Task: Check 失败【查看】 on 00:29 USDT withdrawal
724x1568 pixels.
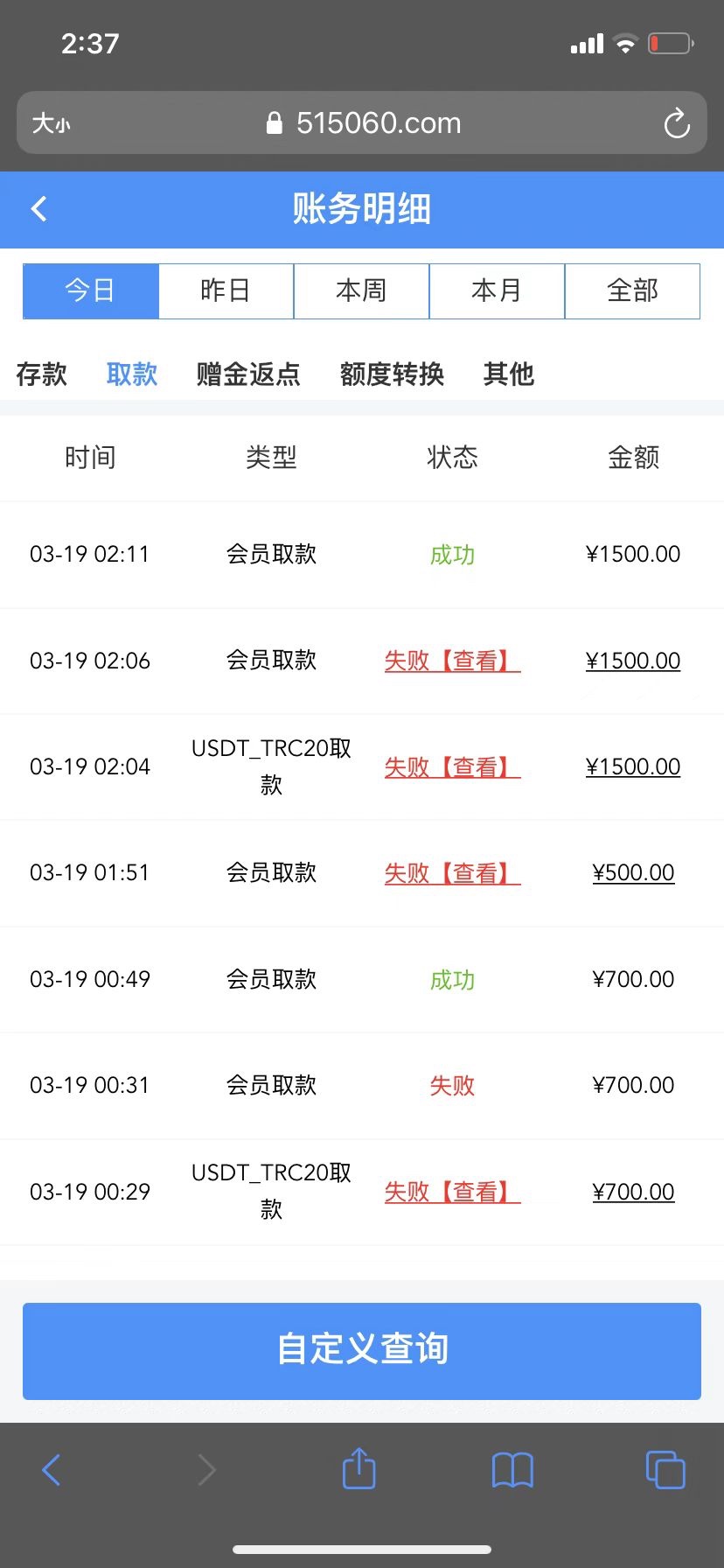Action: (x=452, y=1192)
